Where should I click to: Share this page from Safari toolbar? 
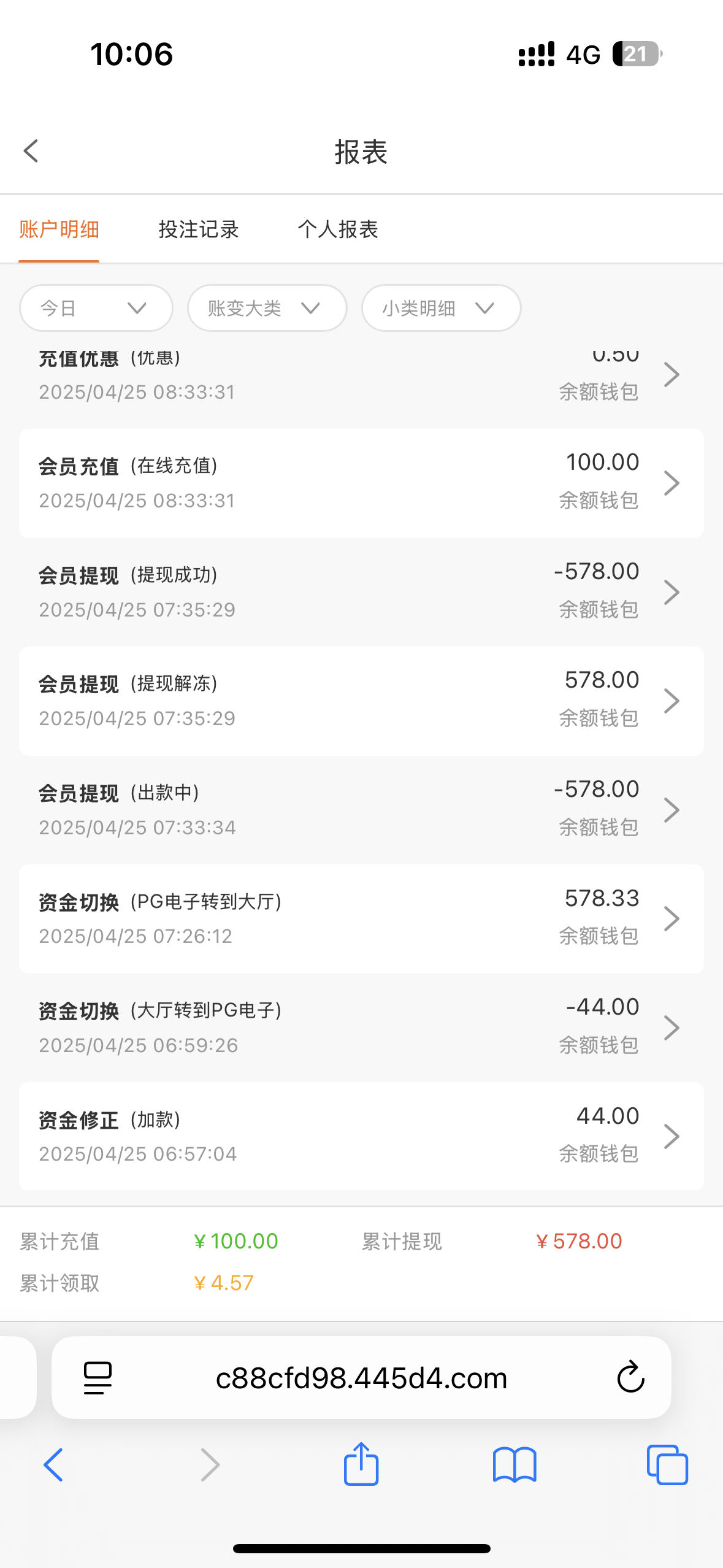coord(361,1465)
